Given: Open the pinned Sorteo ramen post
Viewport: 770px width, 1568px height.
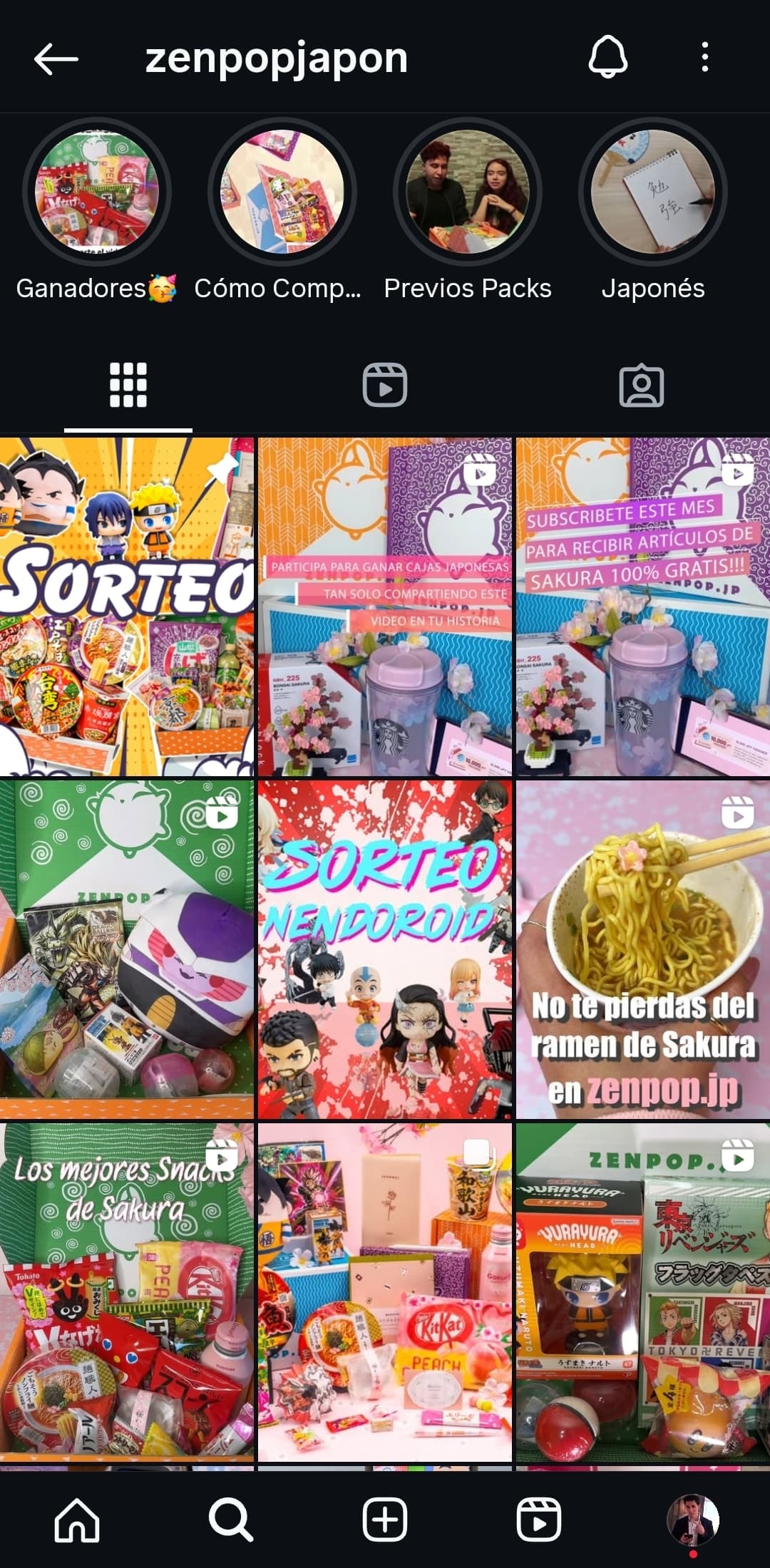Looking at the screenshot, I should 127,607.
